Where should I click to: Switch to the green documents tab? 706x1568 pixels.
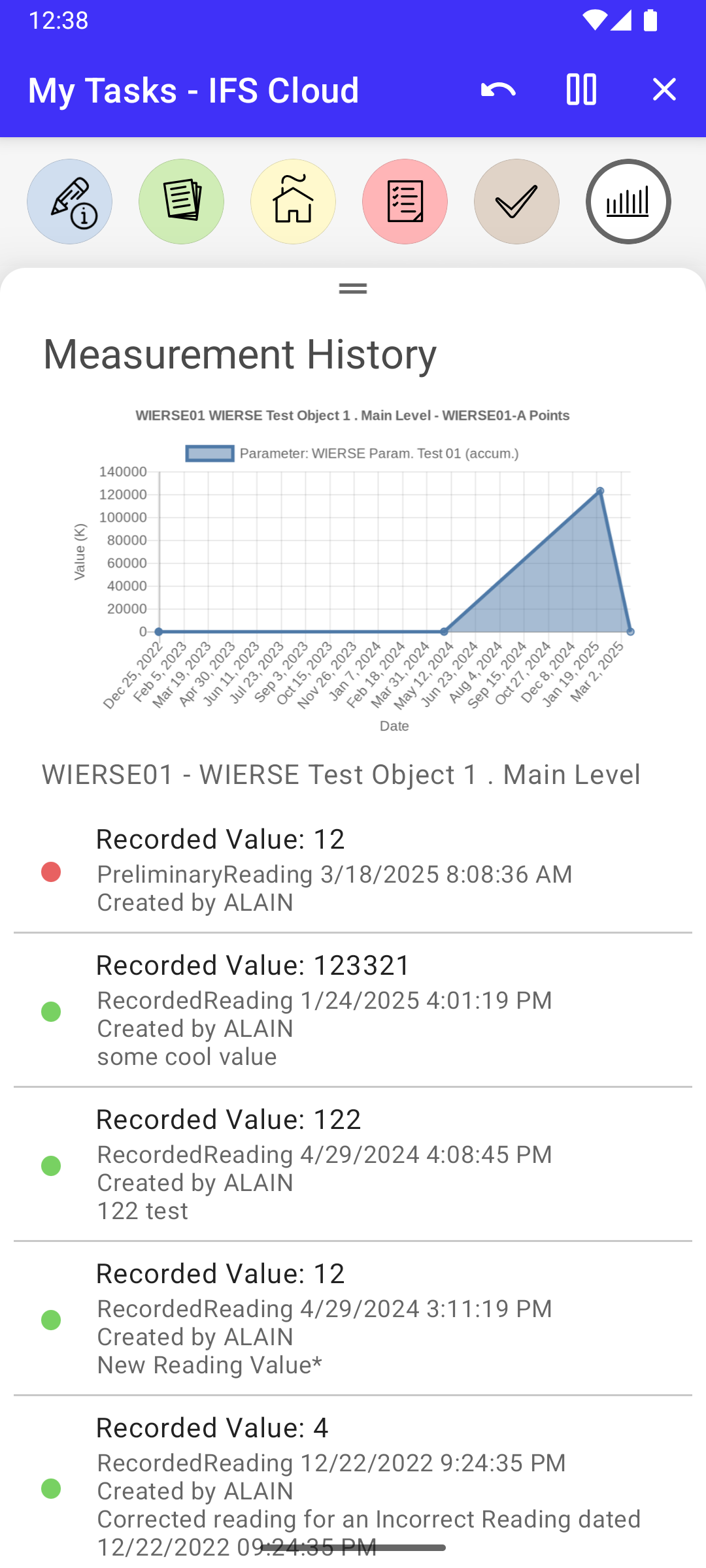point(181,202)
